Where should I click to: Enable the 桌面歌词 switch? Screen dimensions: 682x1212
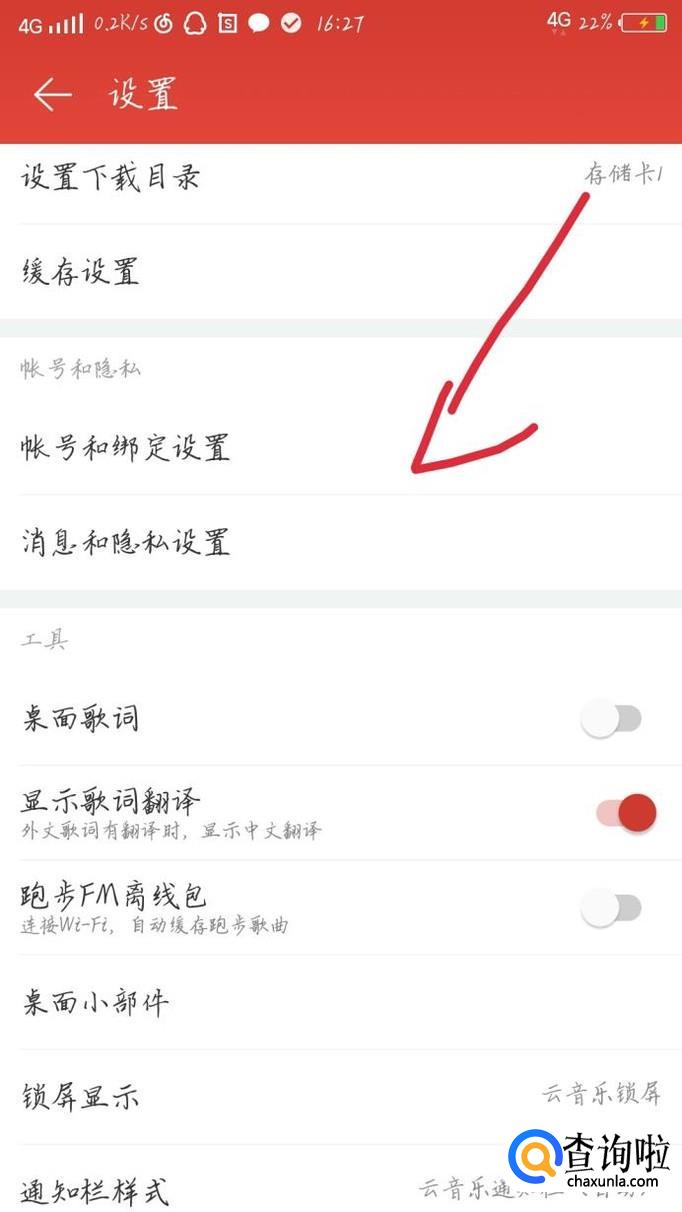point(612,719)
